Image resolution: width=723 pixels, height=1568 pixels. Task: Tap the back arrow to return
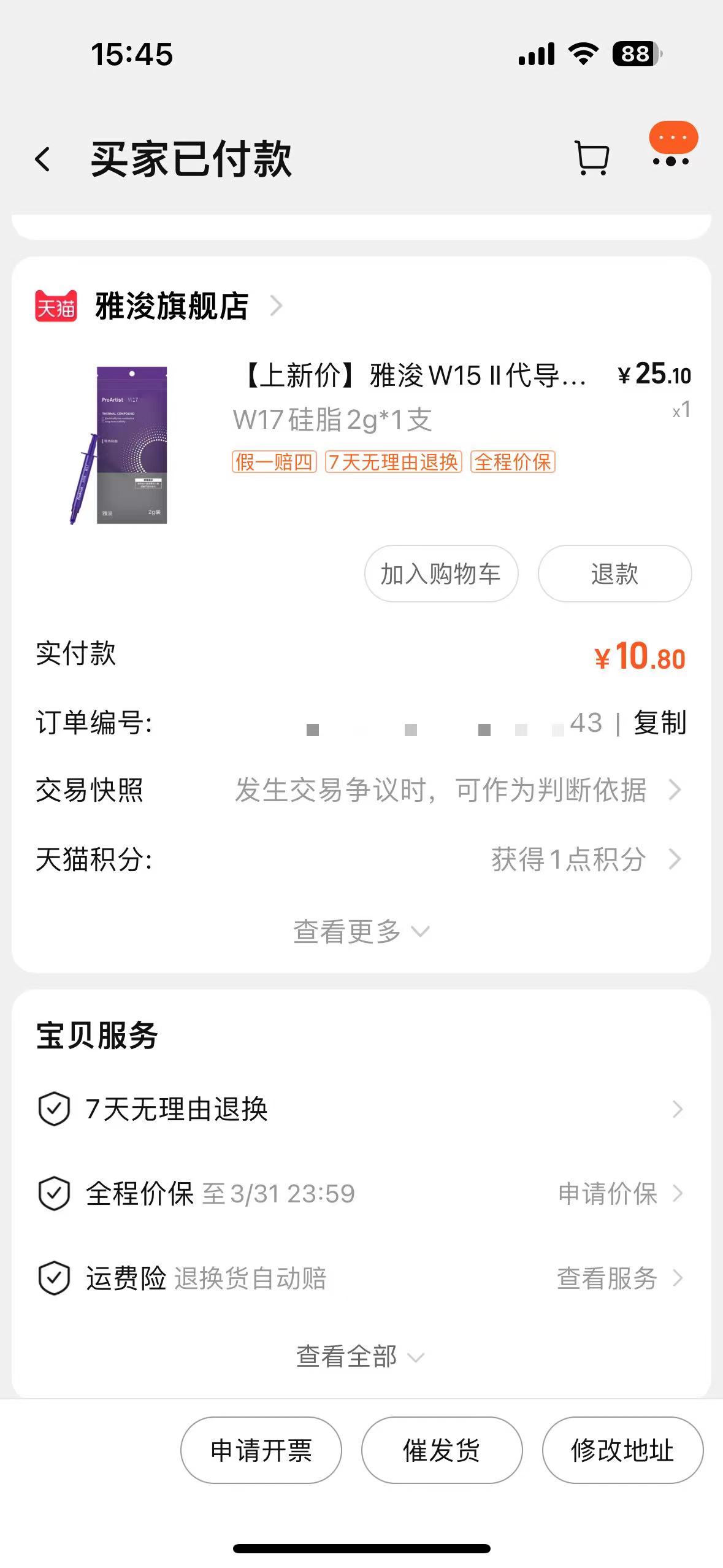(x=42, y=158)
